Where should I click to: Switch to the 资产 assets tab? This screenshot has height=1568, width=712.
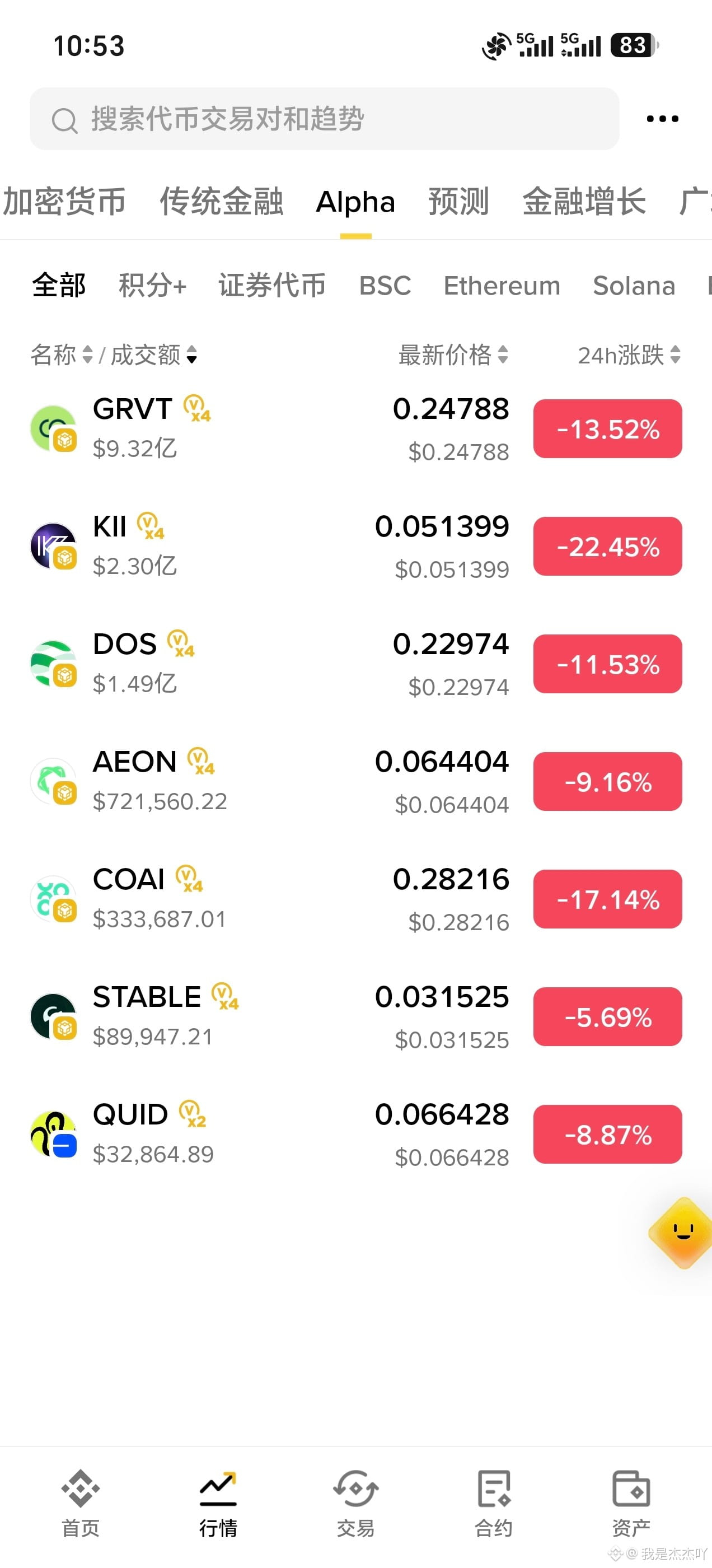(x=631, y=1502)
